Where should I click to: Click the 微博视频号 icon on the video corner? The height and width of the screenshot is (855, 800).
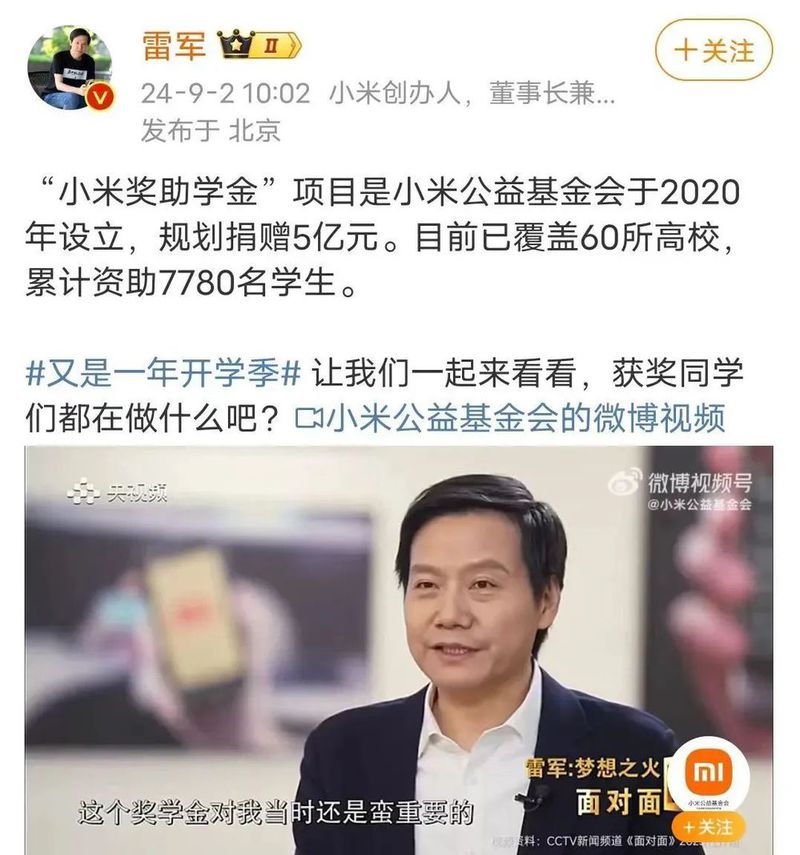622,482
